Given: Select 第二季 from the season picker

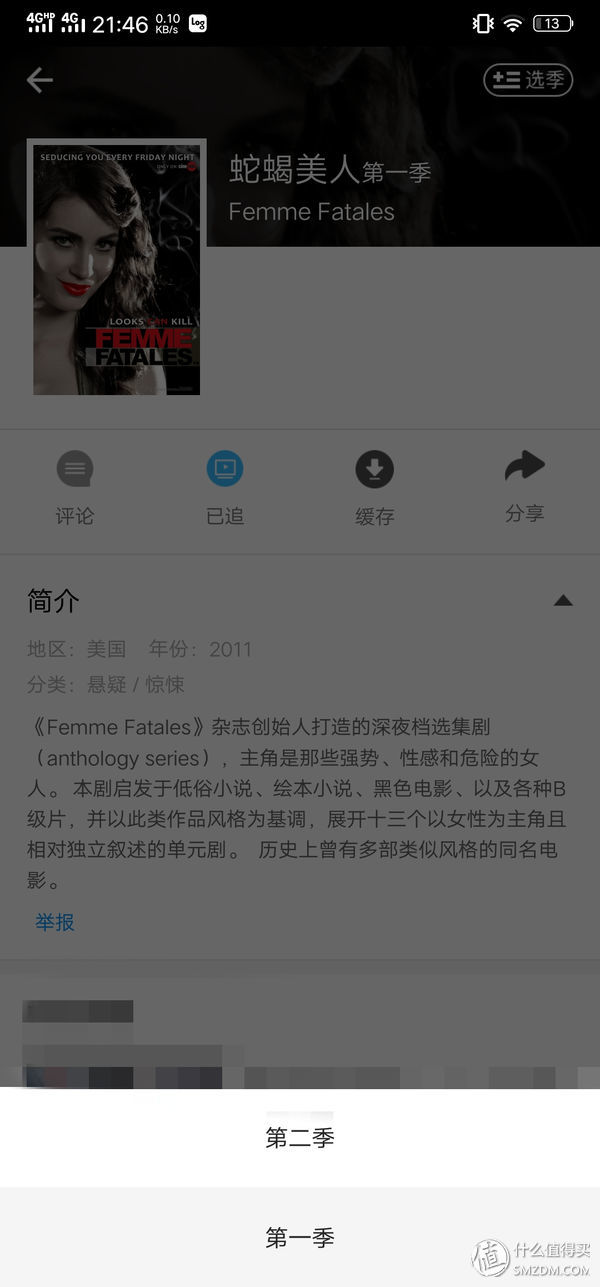Looking at the screenshot, I should 300,1138.
